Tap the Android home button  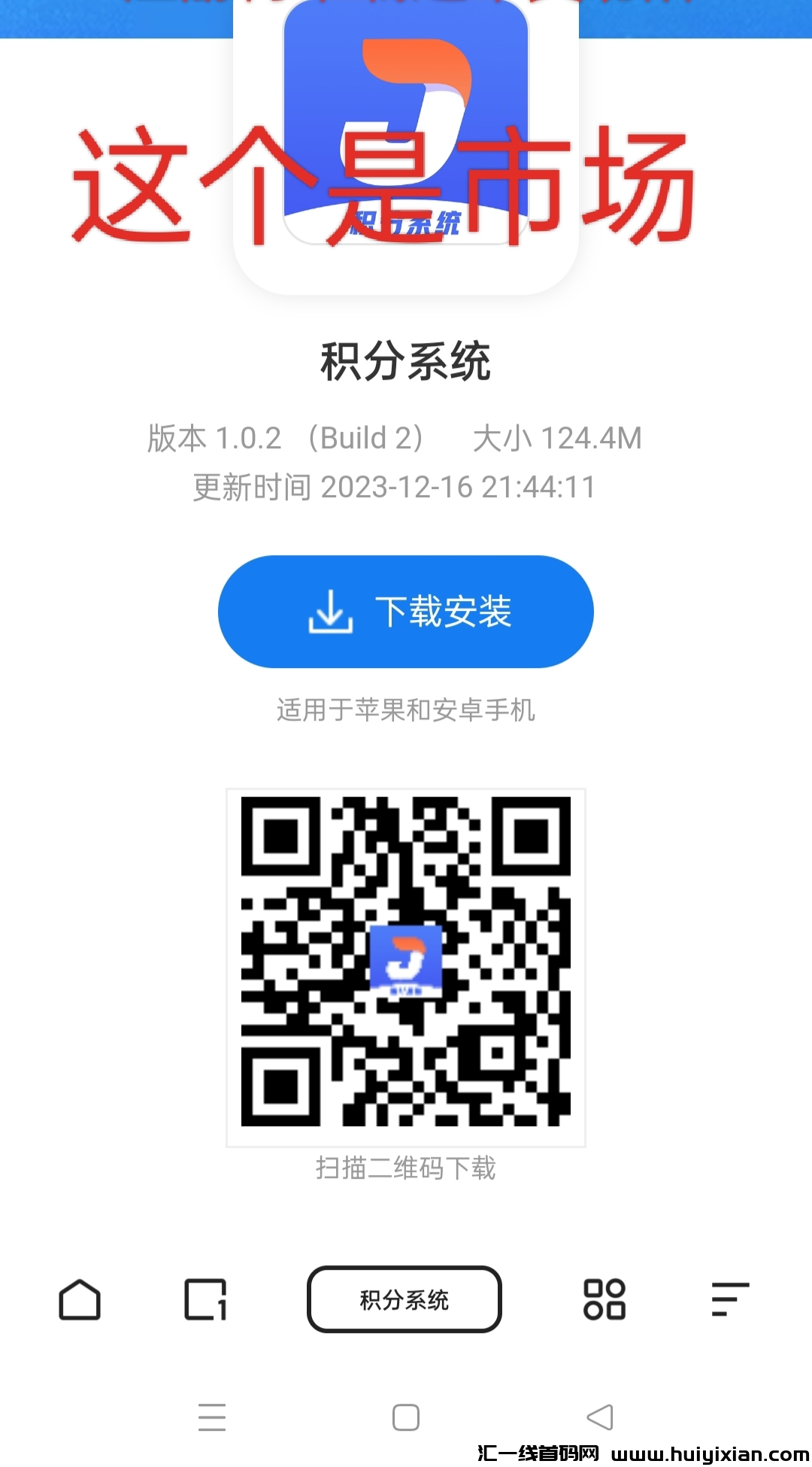(x=406, y=1417)
